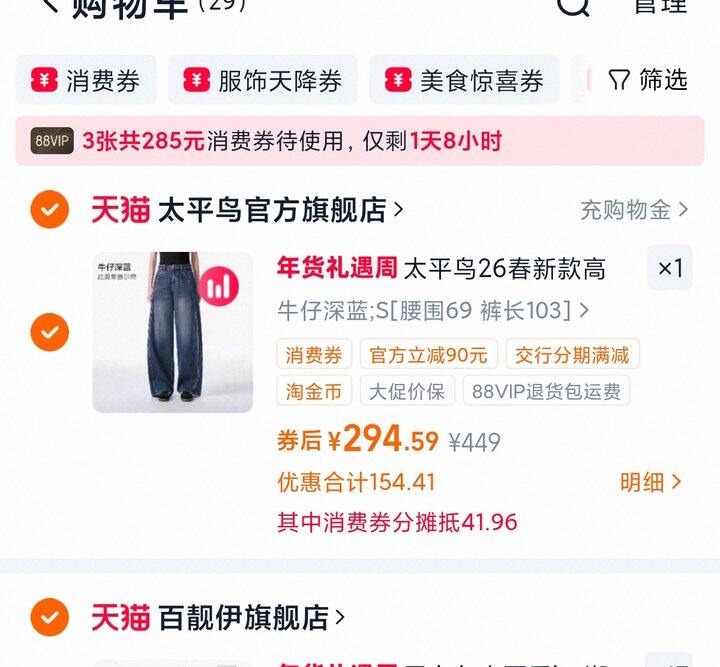Screen dimensions: 720x667
Task: Change 牛仔深蓝 S size option
Action: [432, 311]
